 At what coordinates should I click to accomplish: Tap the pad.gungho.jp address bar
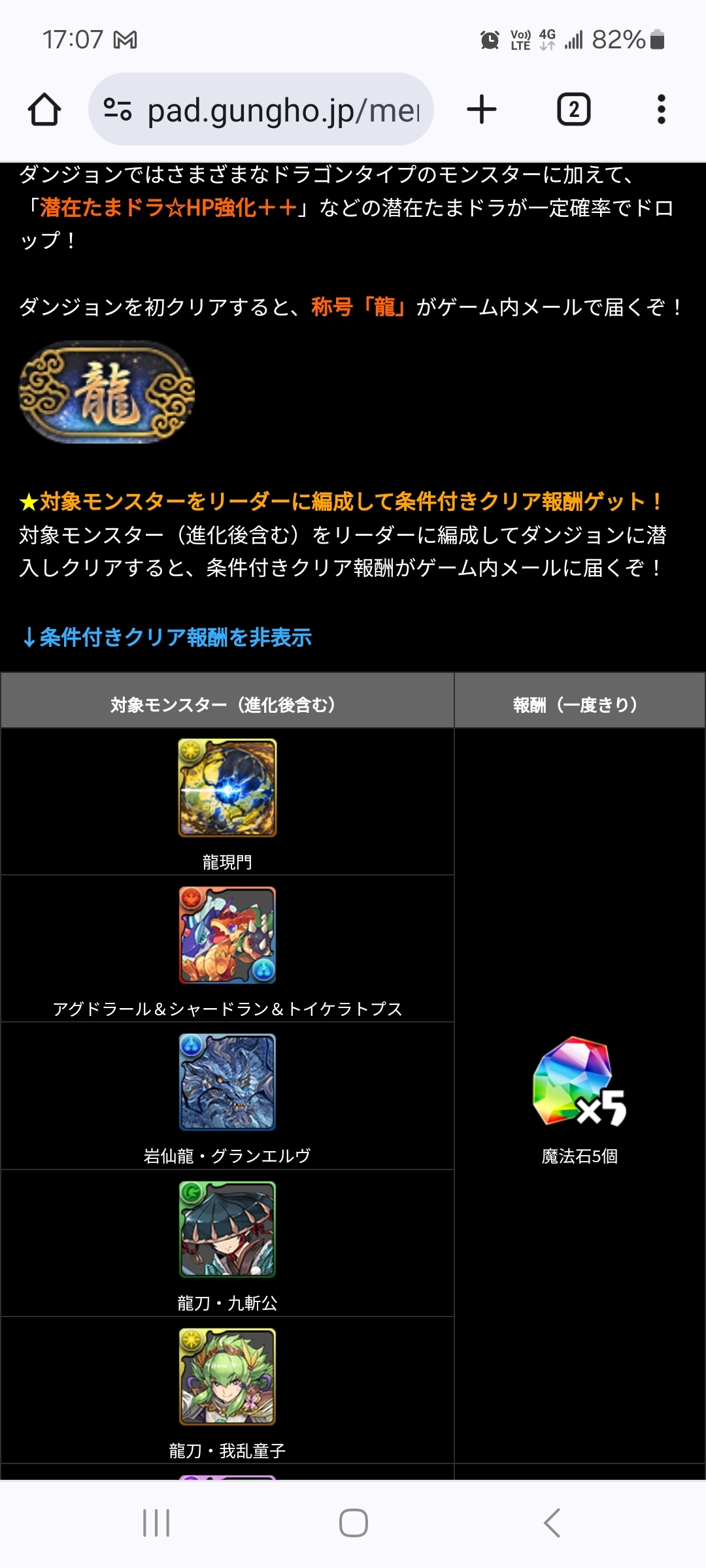282,110
